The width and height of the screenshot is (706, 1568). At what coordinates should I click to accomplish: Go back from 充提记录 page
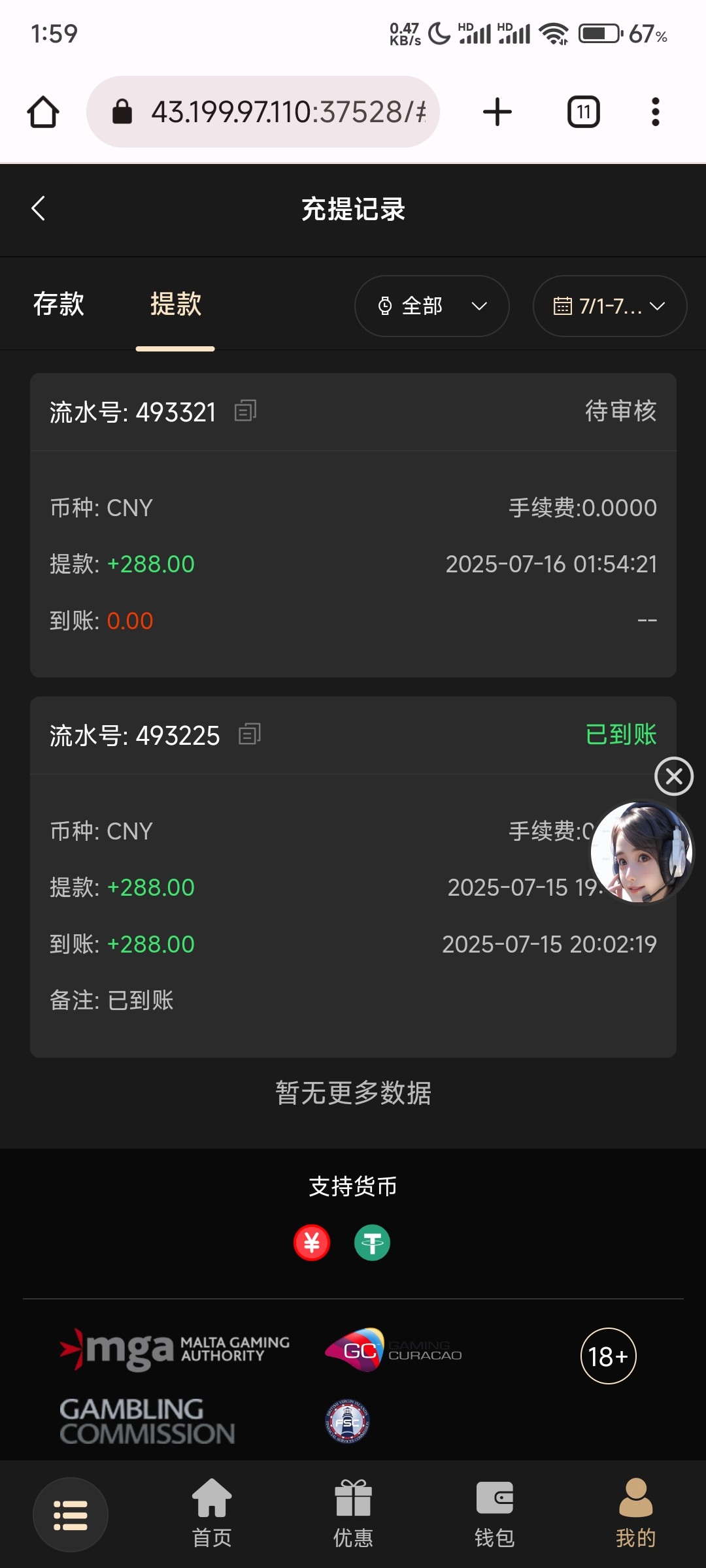click(x=39, y=209)
